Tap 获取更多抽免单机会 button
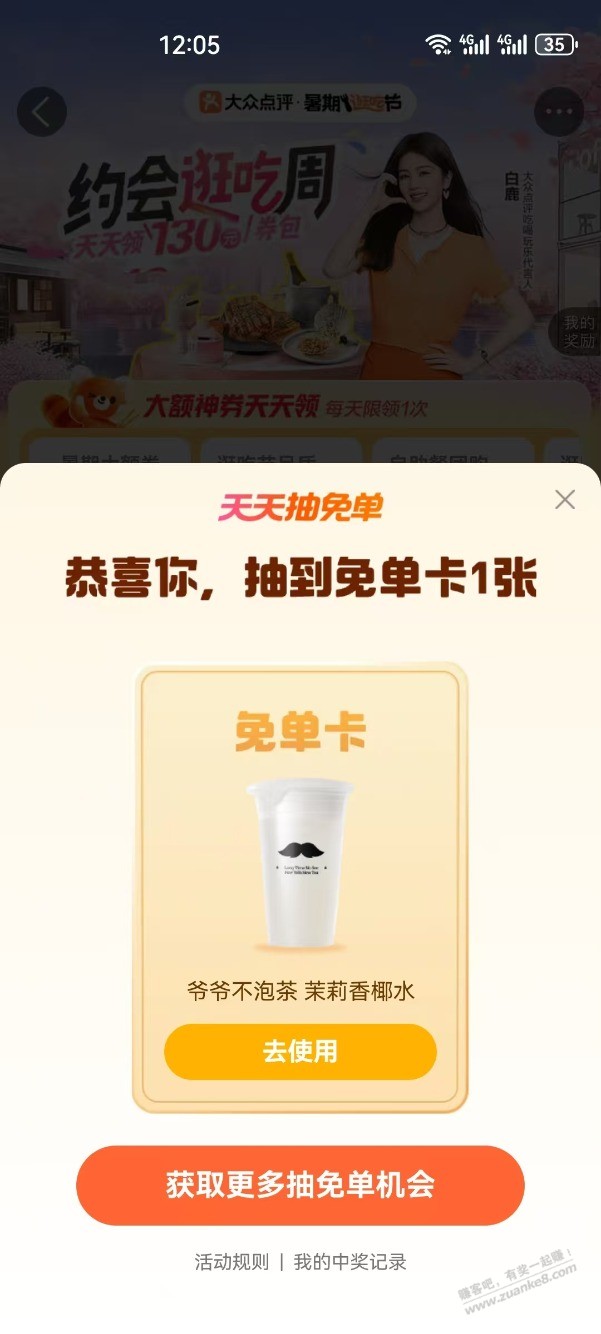 point(300,1185)
